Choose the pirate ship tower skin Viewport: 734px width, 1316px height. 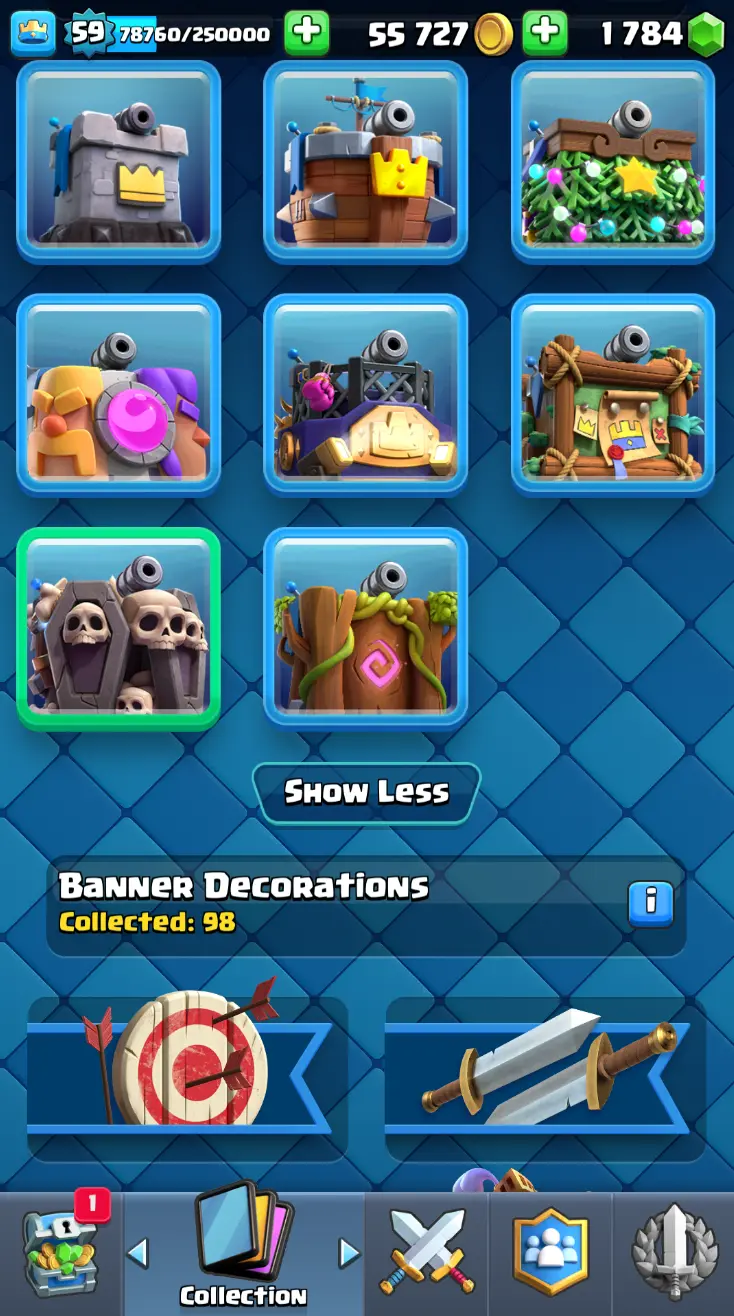click(x=366, y=162)
